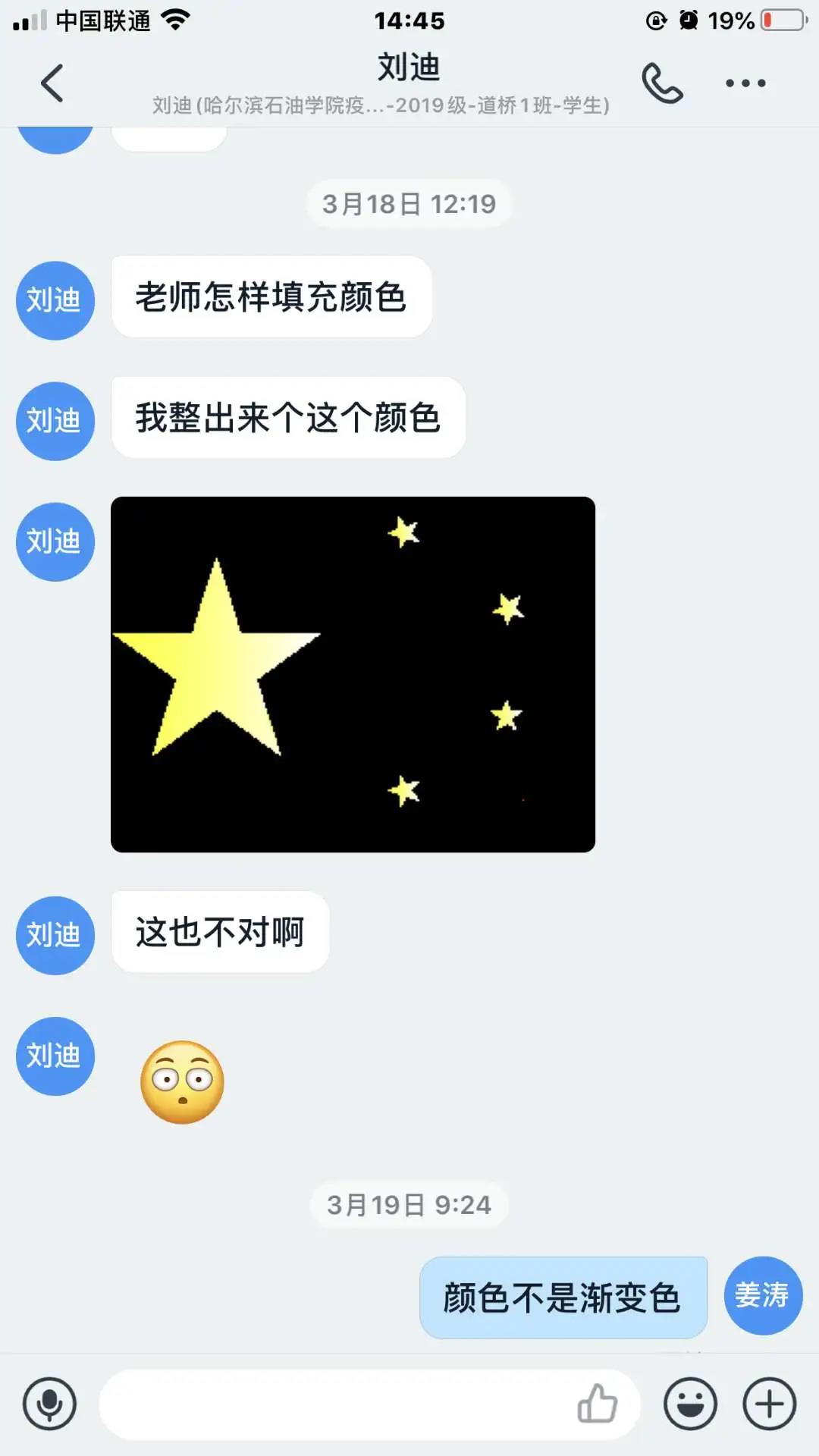
Task: Send a thumbs-up from the input bar
Action: click(598, 1404)
